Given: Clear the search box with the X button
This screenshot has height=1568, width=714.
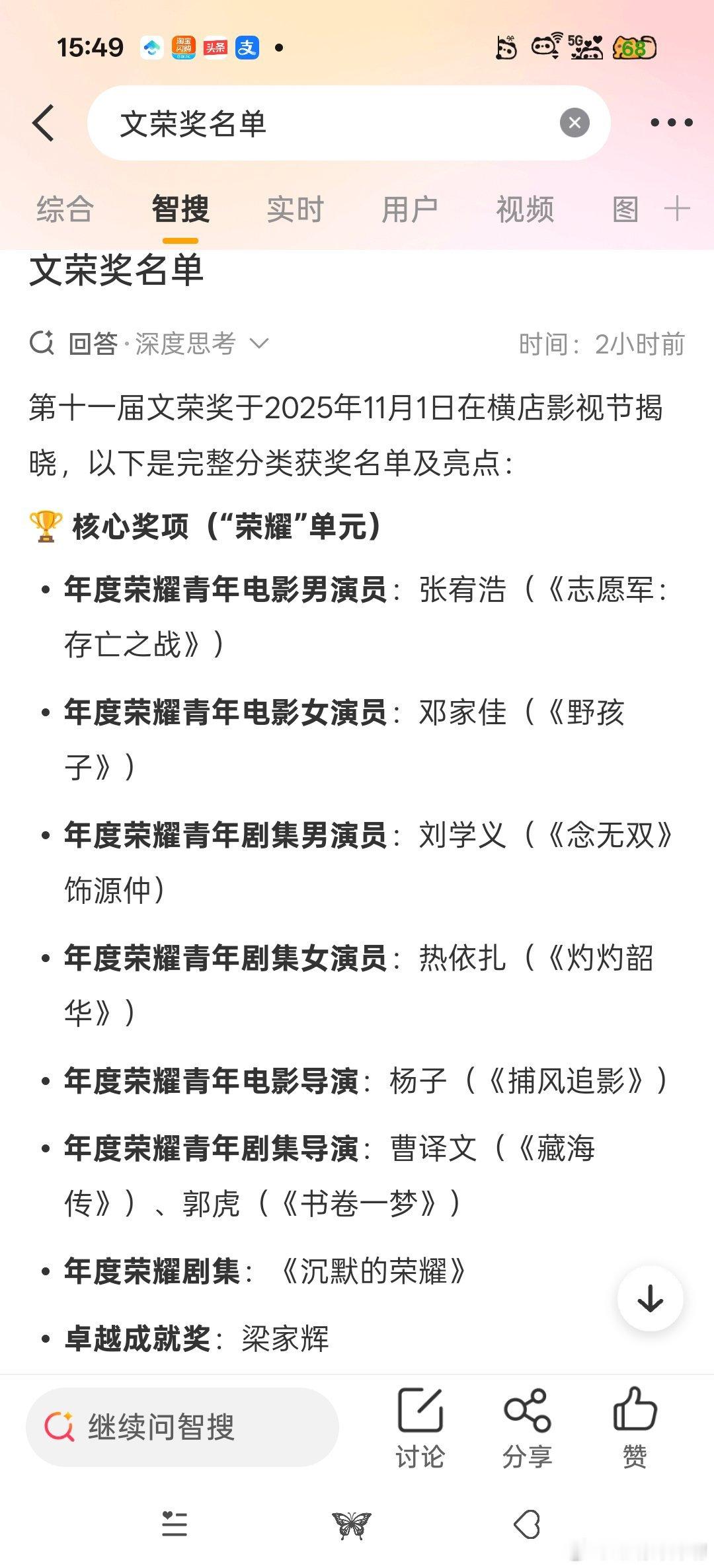Looking at the screenshot, I should pyautogui.click(x=574, y=123).
